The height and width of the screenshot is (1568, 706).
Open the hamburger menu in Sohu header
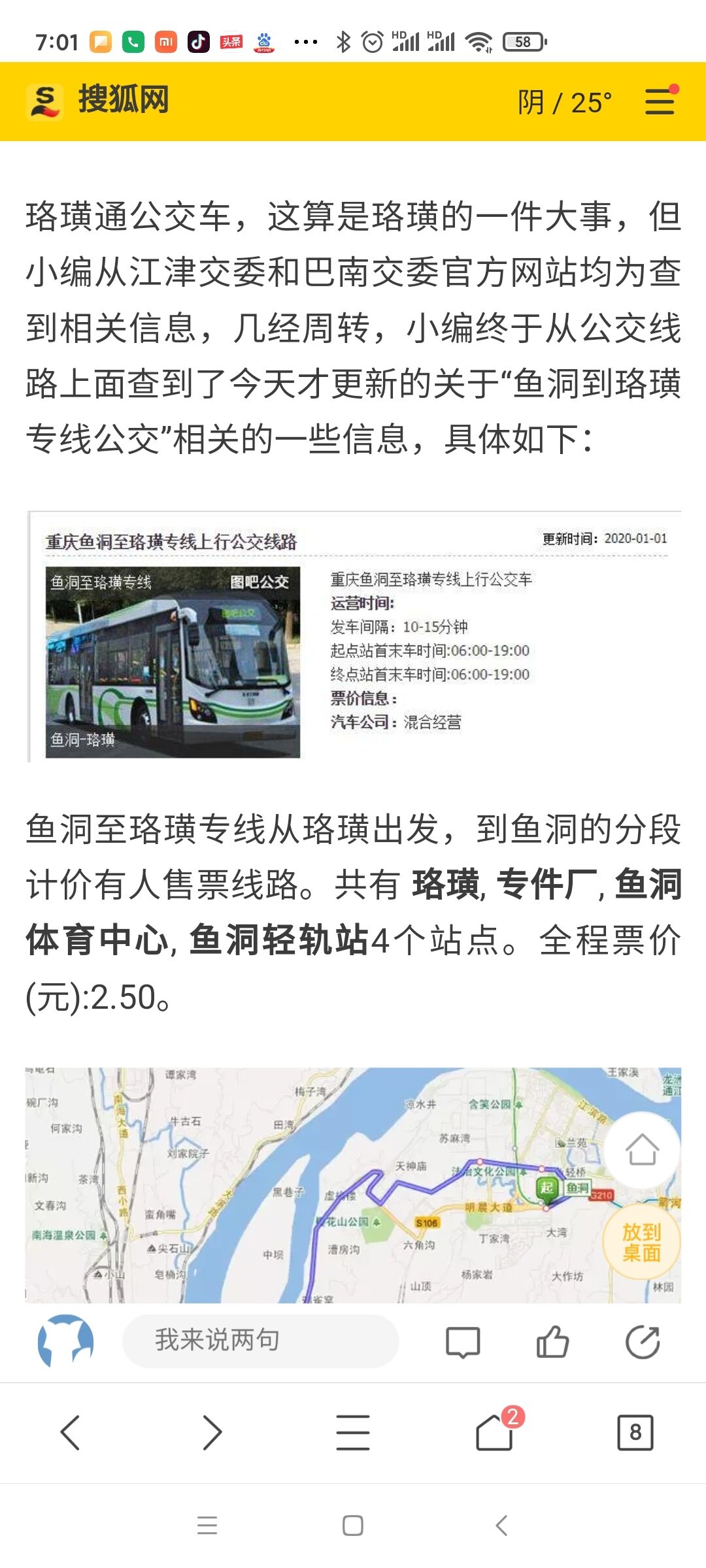point(660,102)
